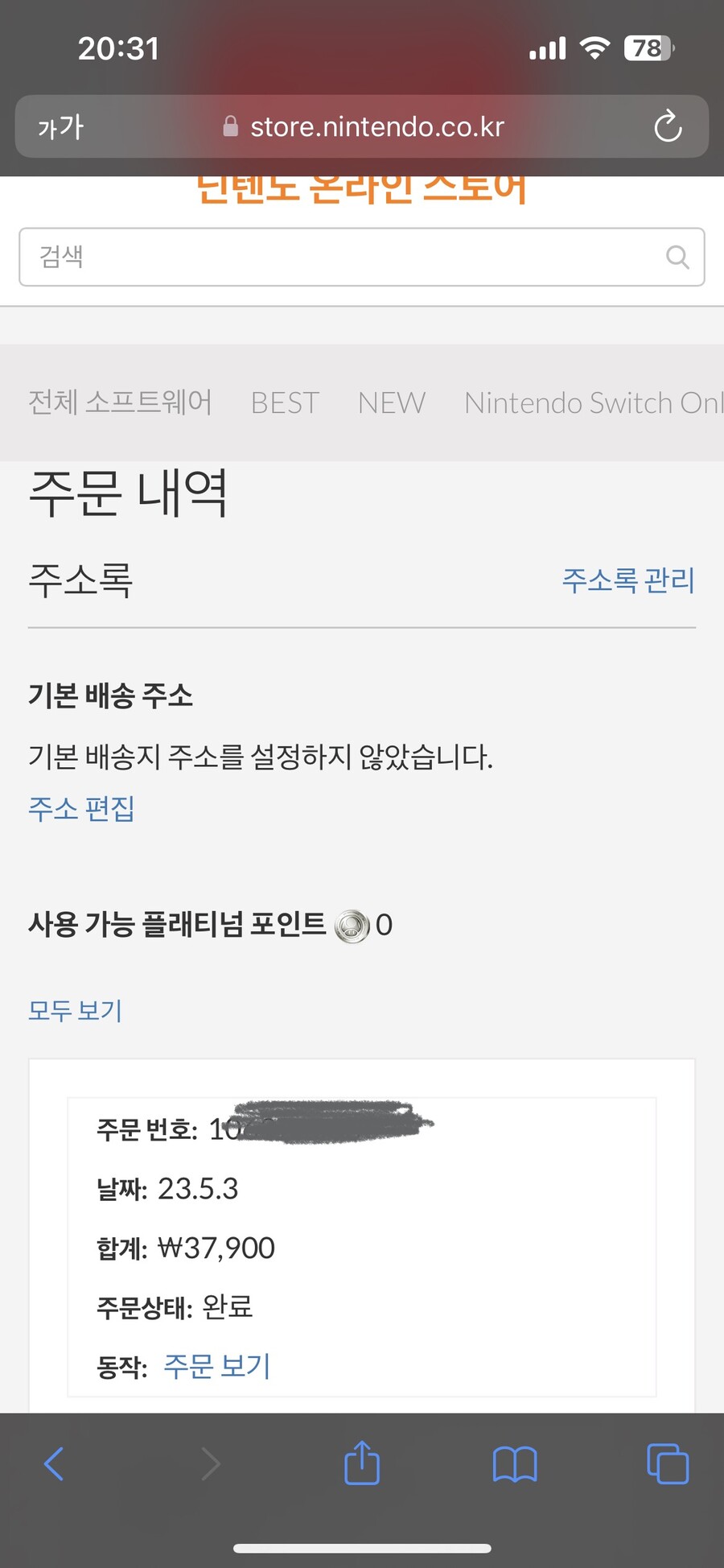Click the 주소 편집 link
The image size is (724, 1568).
(x=81, y=809)
